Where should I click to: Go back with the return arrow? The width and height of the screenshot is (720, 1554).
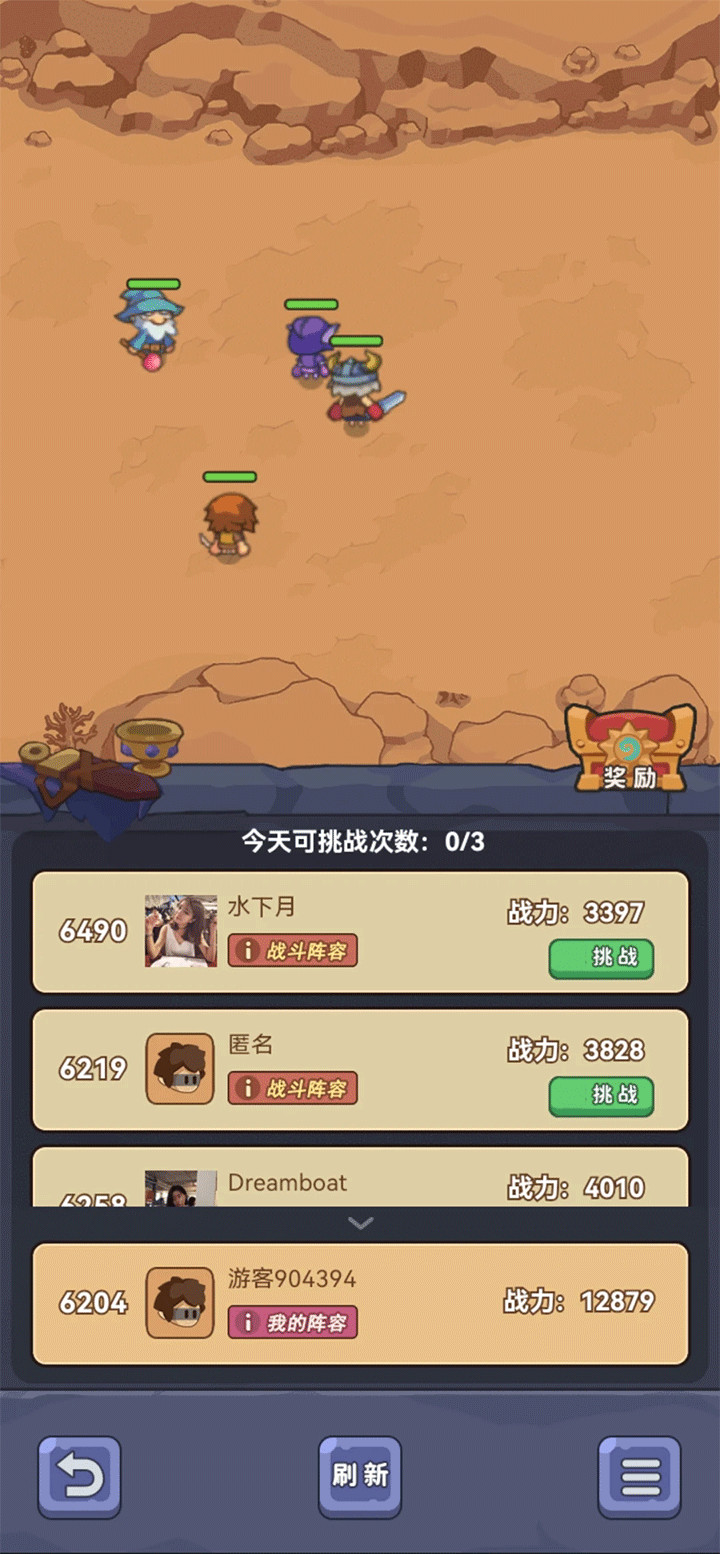point(79,1477)
